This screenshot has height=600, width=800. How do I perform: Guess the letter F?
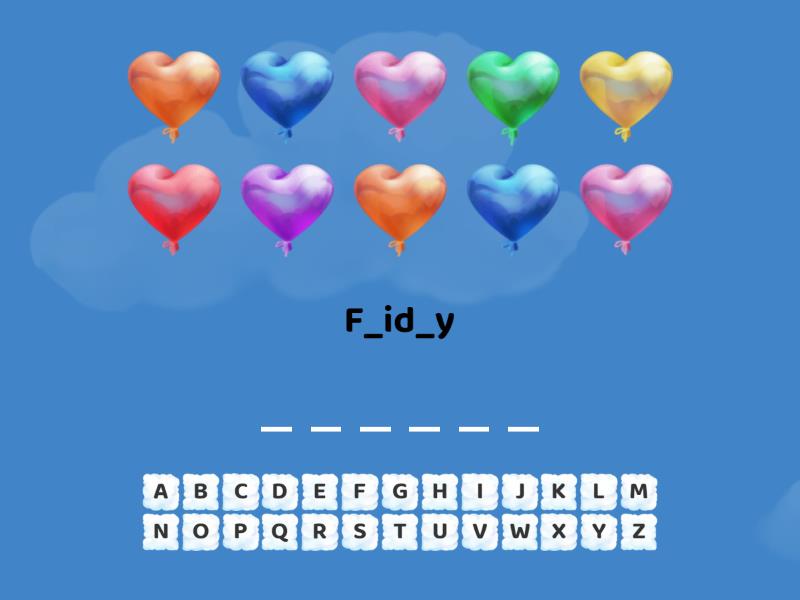click(360, 491)
